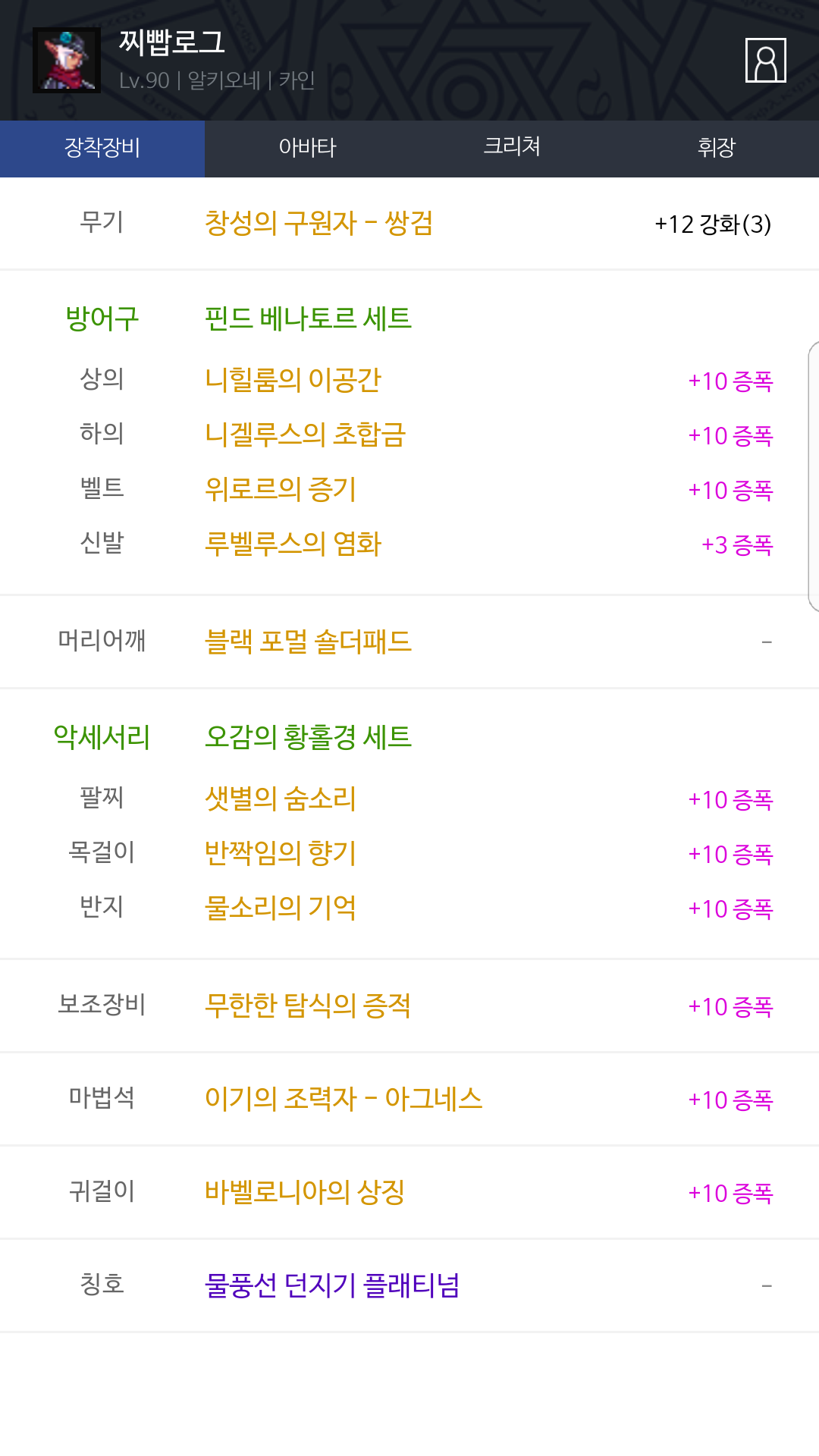View bracelet 샛별의 숨소리
The width and height of the screenshot is (819, 1456).
click(x=281, y=799)
